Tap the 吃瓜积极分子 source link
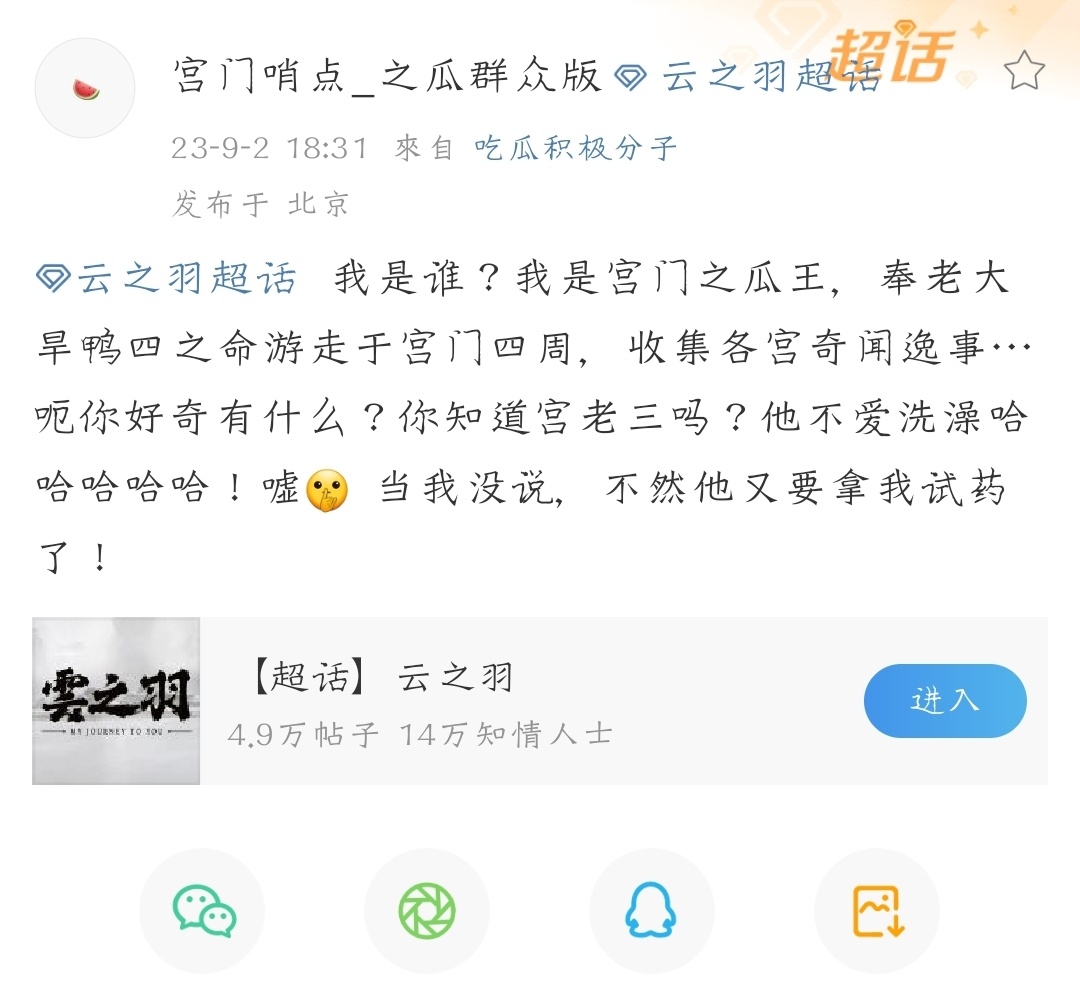Image resolution: width=1080 pixels, height=995 pixels. point(576,149)
